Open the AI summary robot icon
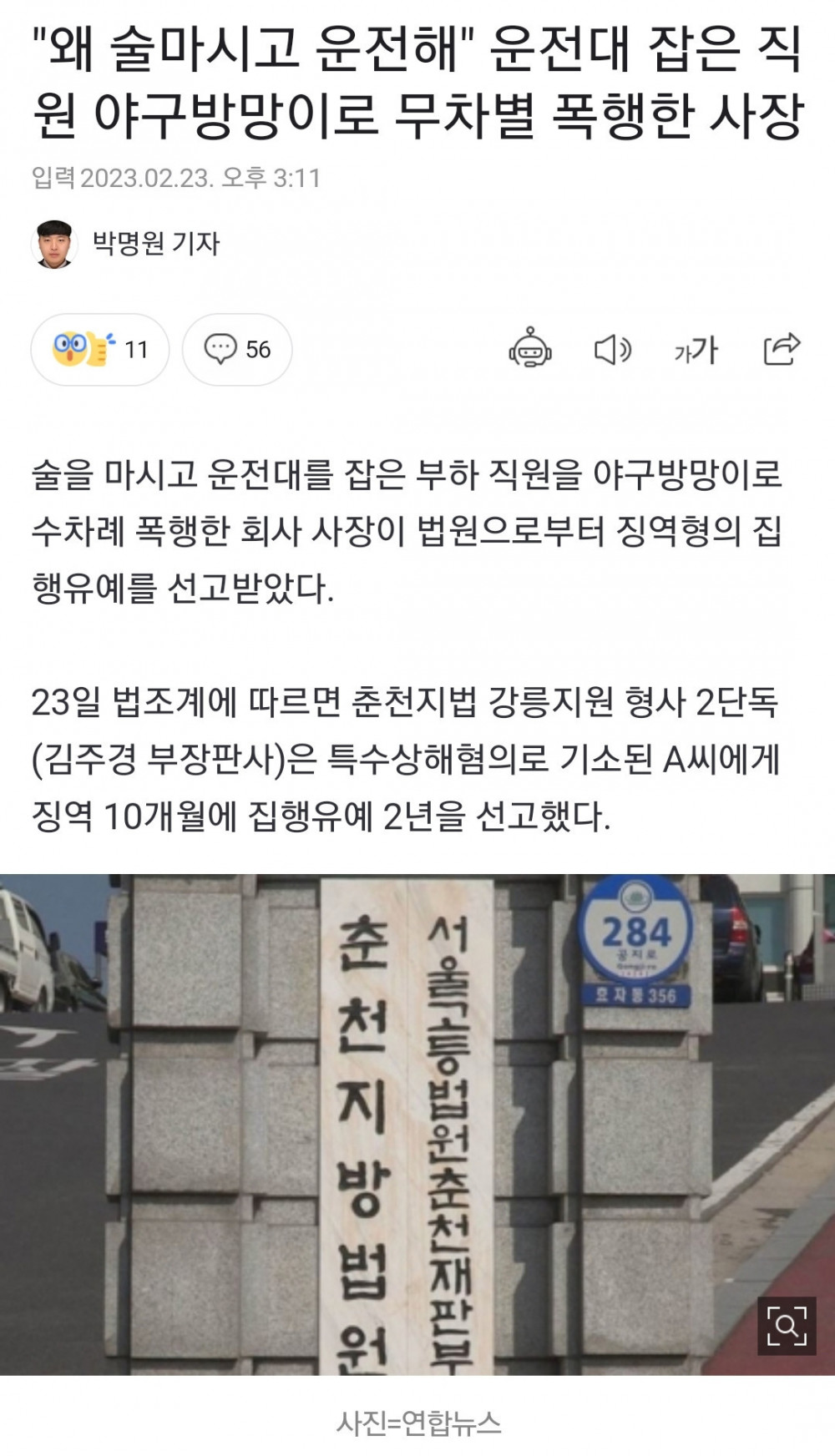This screenshot has width=835, height=1456. 530,349
